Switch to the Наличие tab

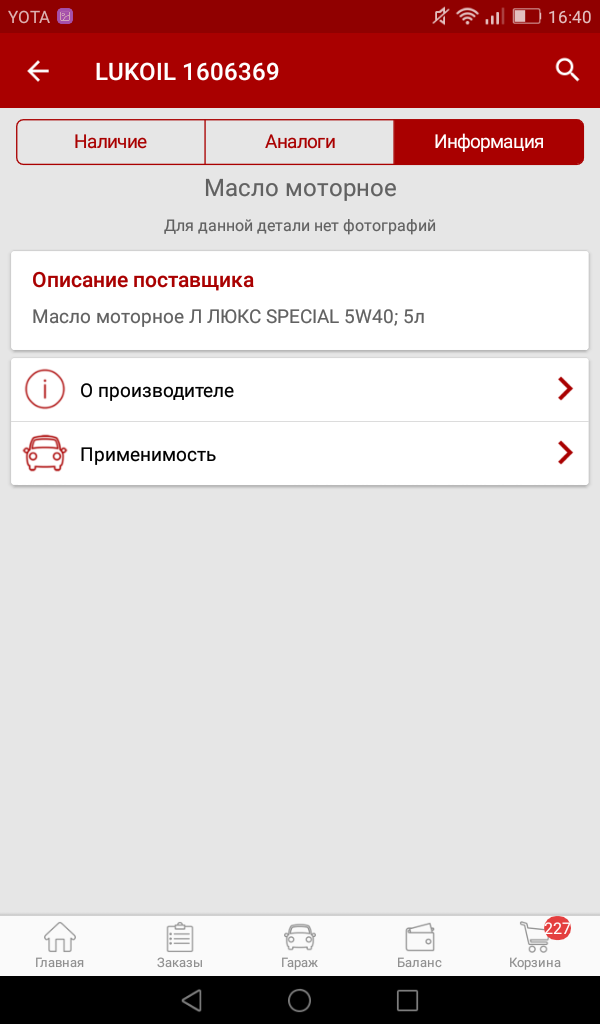point(110,142)
